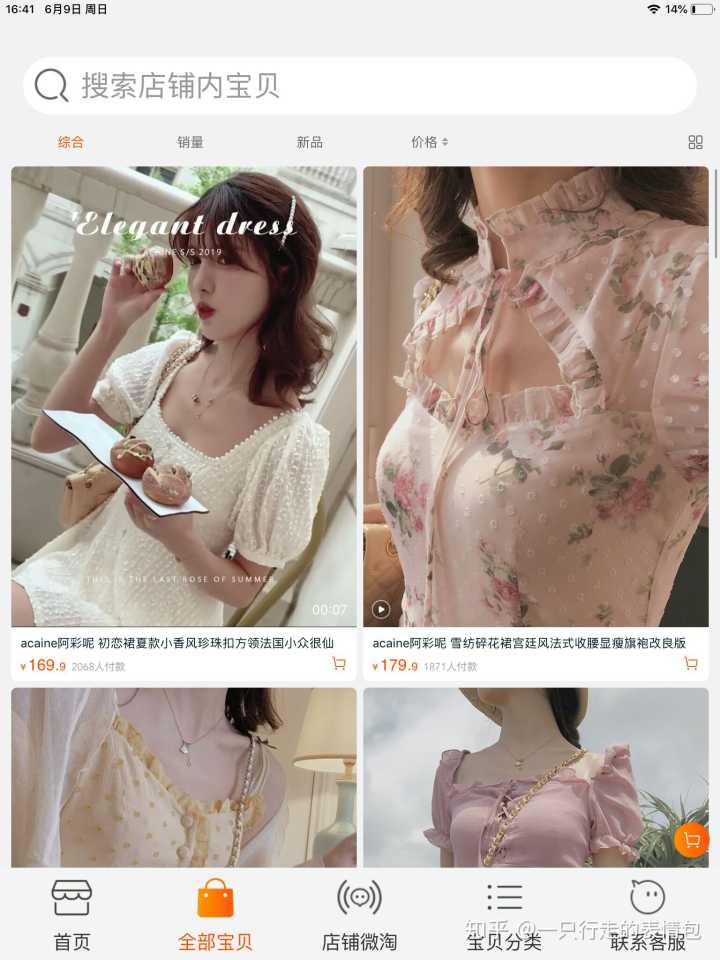The width and height of the screenshot is (720, 960).
Task: Switch the grid layout view icon
Action: click(x=695, y=142)
